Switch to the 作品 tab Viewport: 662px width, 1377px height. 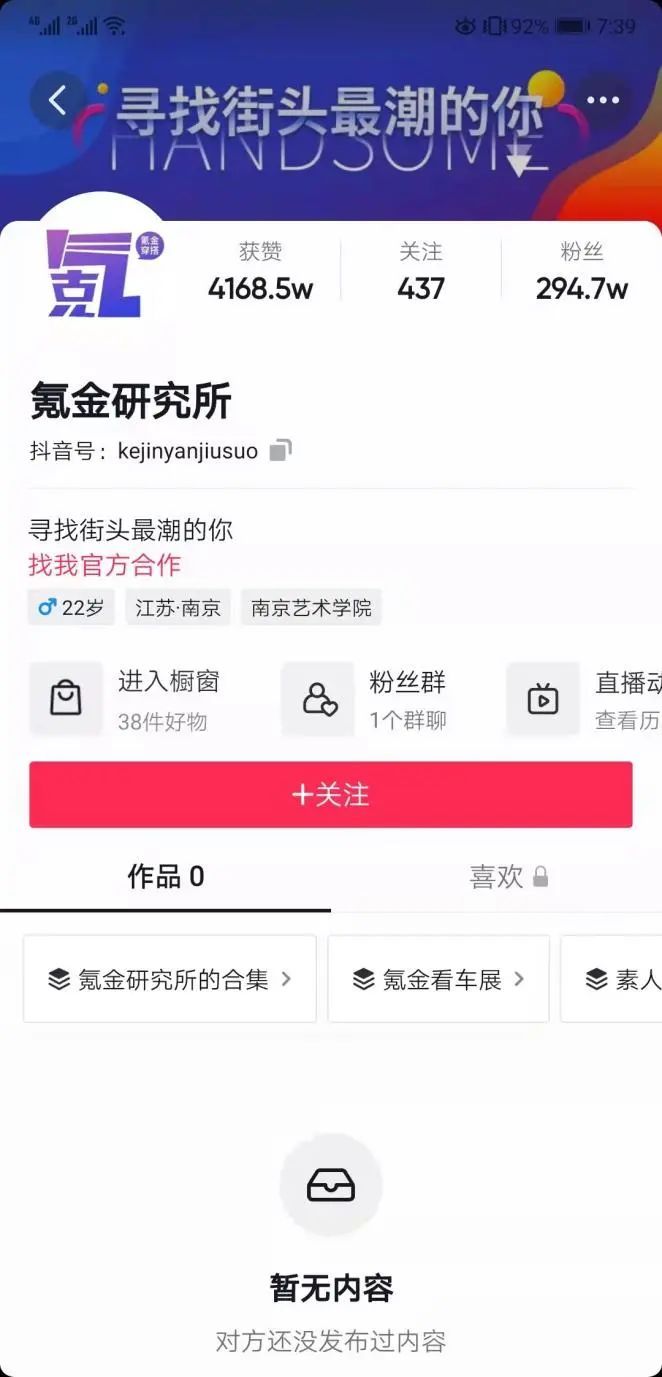coord(165,877)
